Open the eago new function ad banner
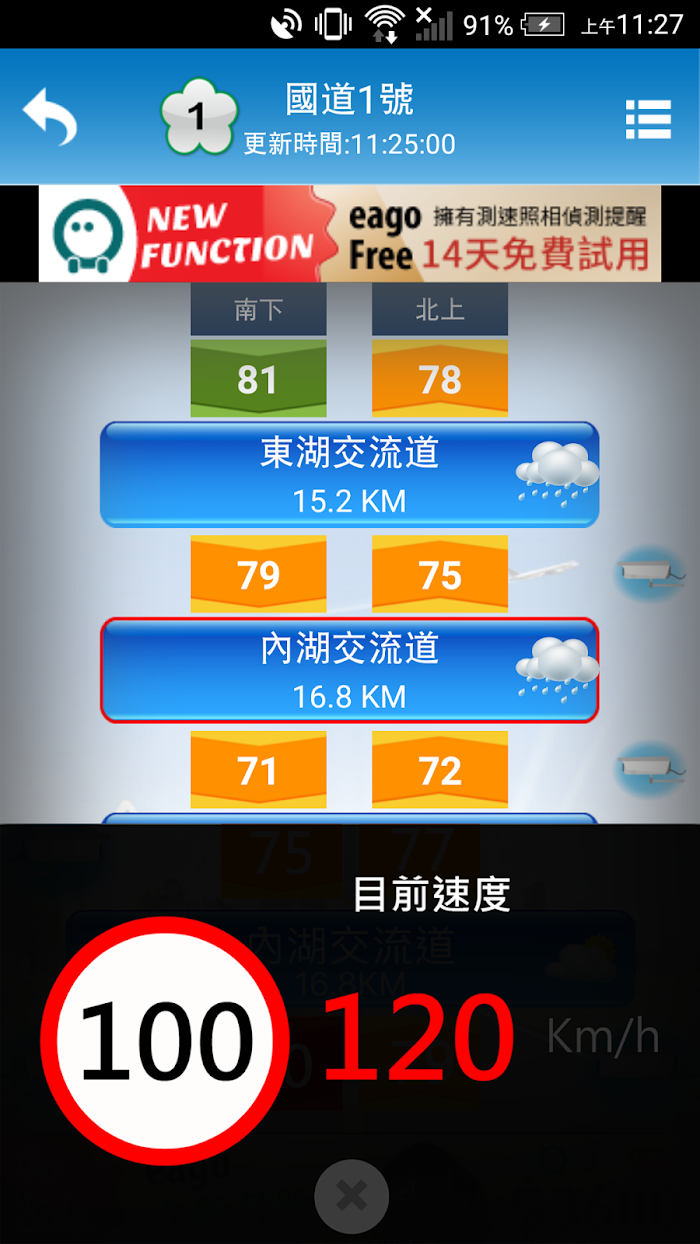The height and width of the screenshot is (1244, 700). (350, 233)
